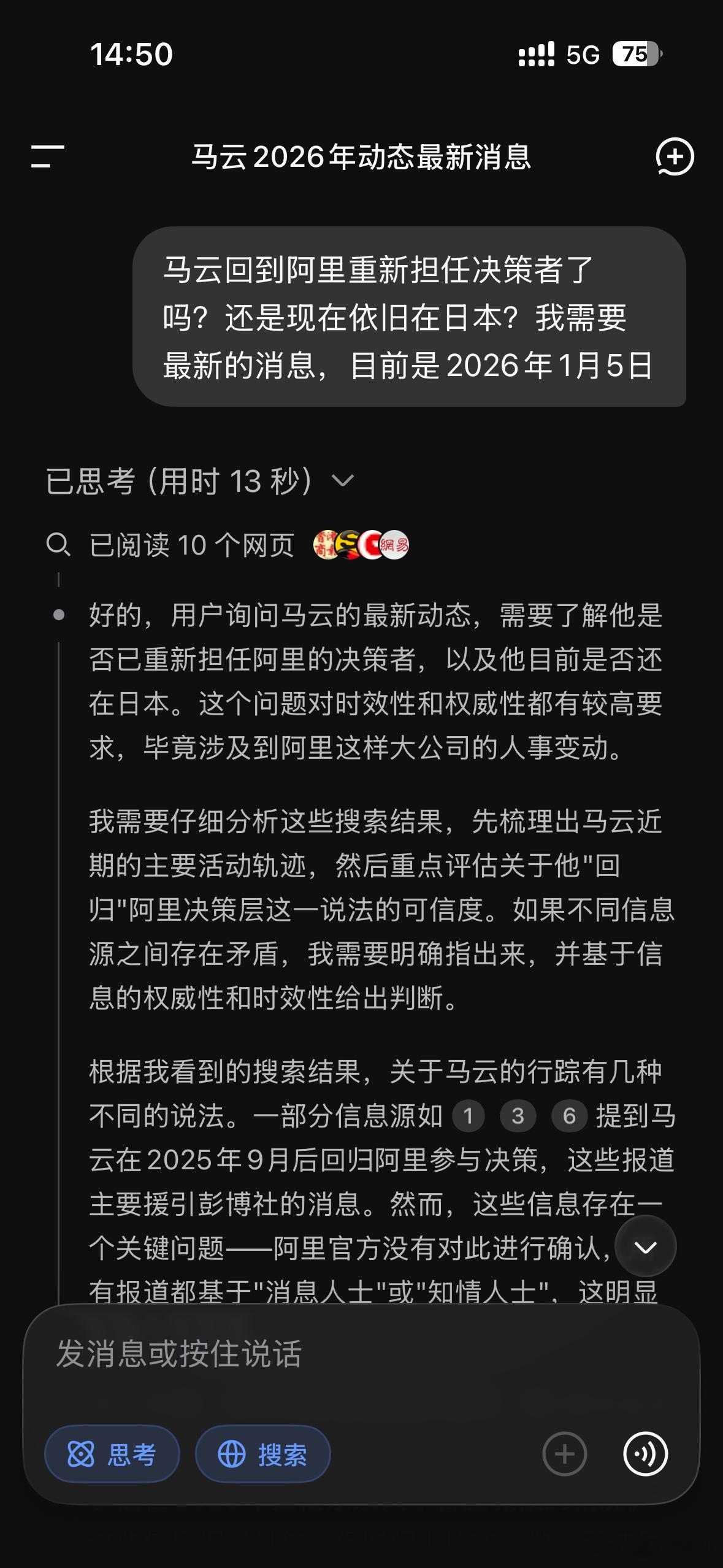The width and height of the screenshot is (723, 1568).
Task: Tap the voice waveform icon in input bar
Action: [x=647, y=1453]
